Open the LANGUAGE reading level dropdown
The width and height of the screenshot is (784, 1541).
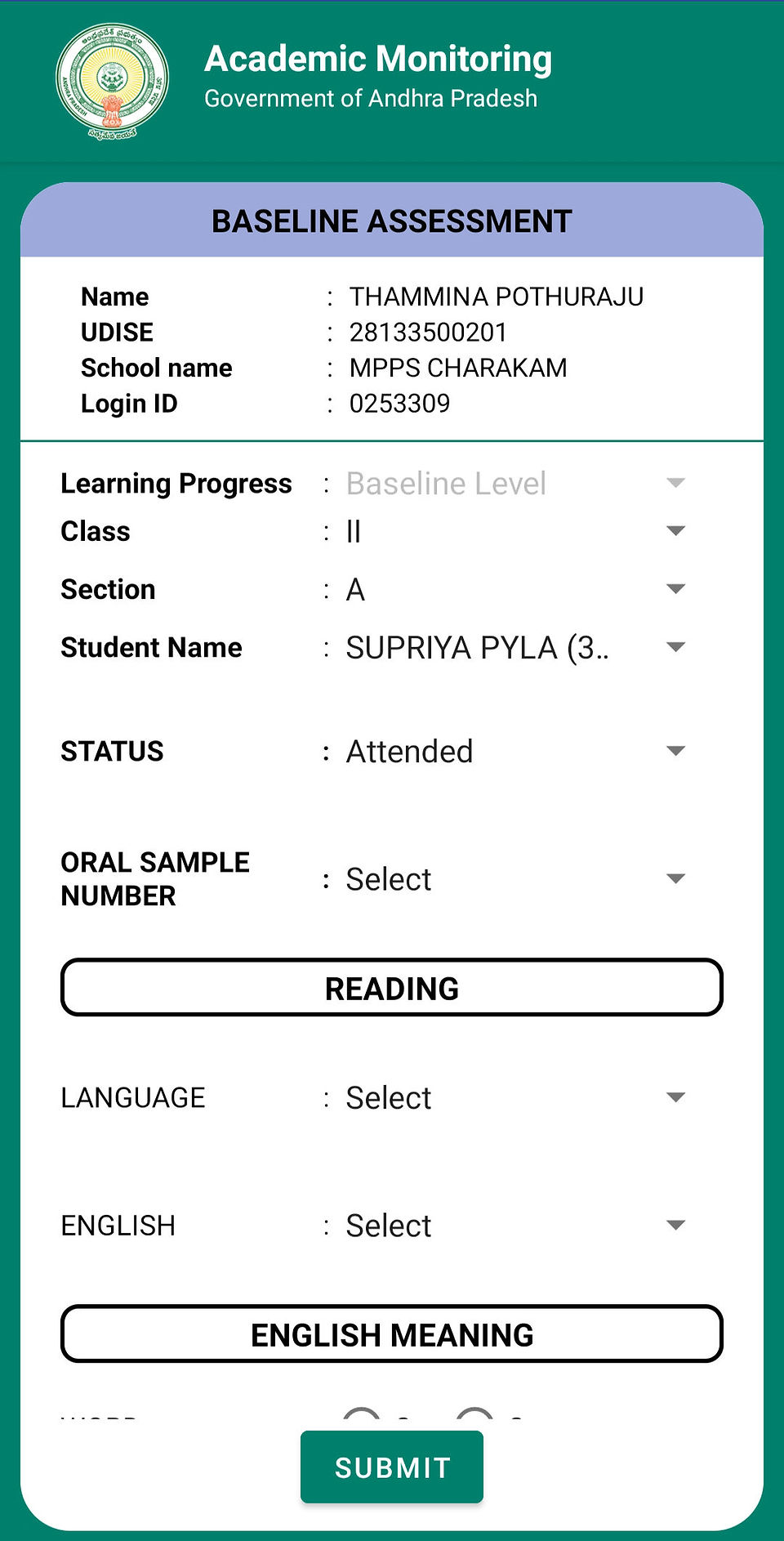(x=515, y=1097)
